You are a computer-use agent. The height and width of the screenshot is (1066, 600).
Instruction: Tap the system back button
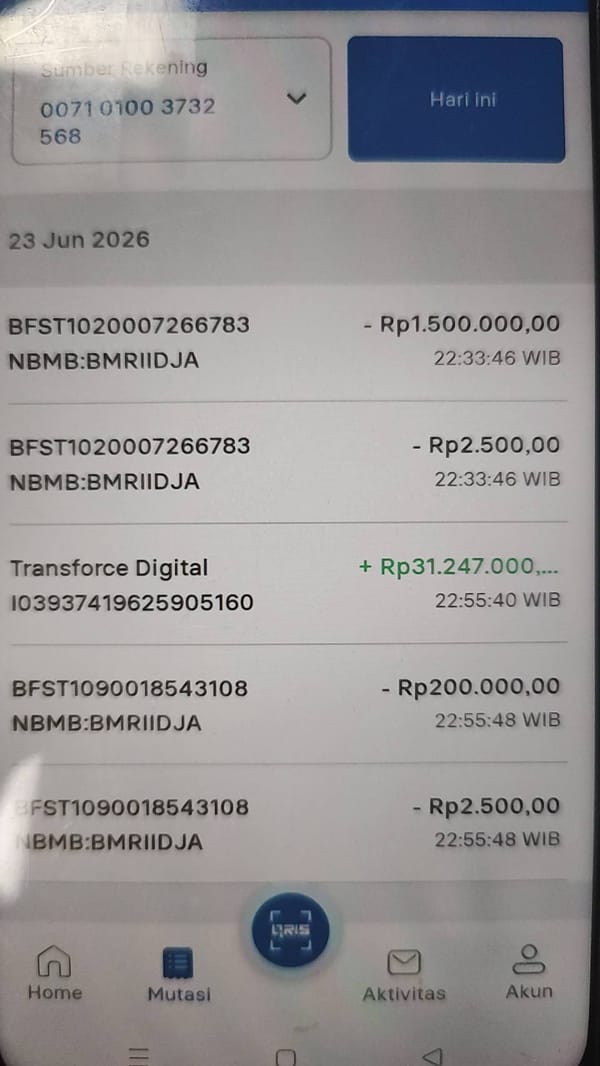pyautogui.click(x=432, y=1056)
